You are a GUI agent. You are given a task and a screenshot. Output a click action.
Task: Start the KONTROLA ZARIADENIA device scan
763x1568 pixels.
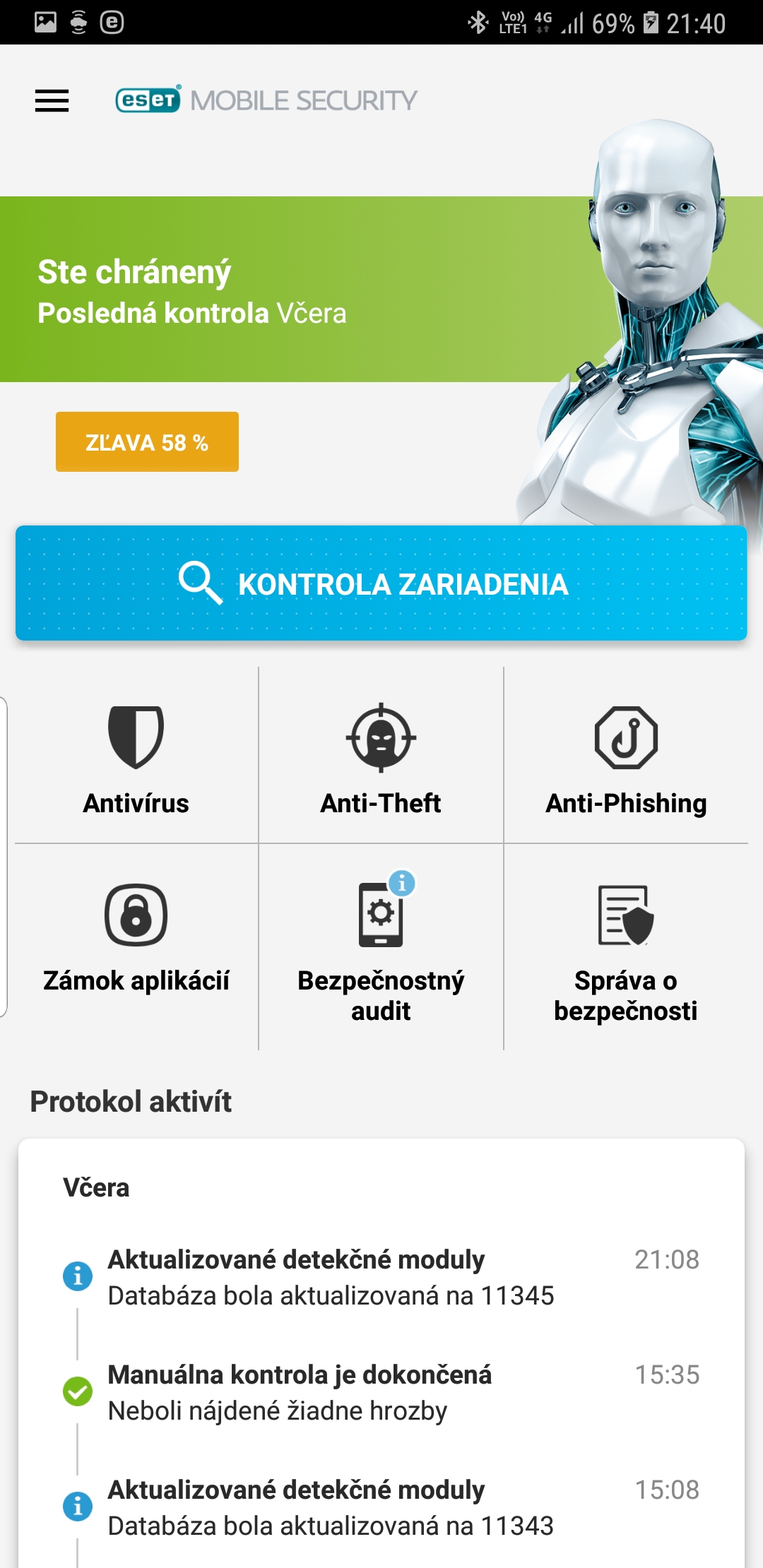tap(381, 583)
